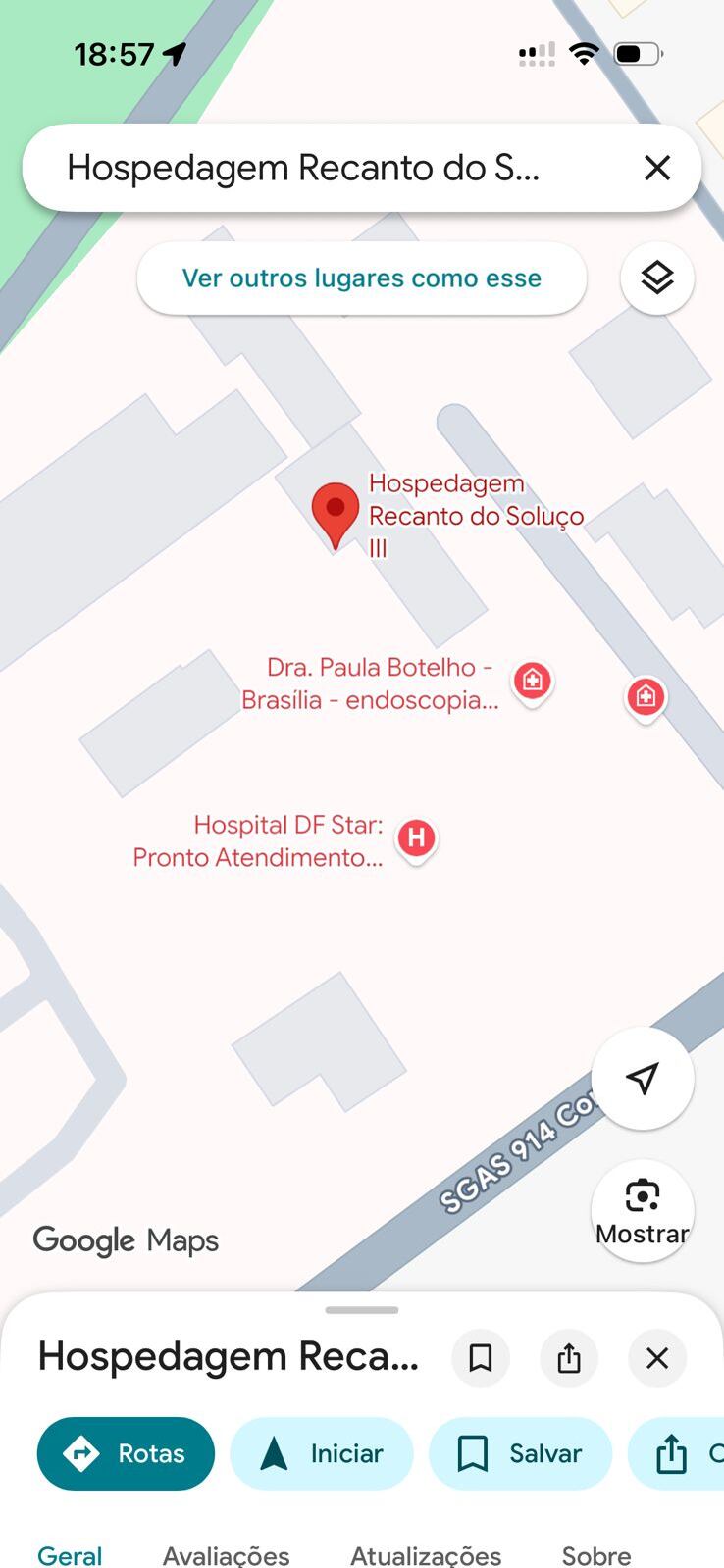Open the map layers selector
Screen dimensions: 724x1568
click(657, 278)
